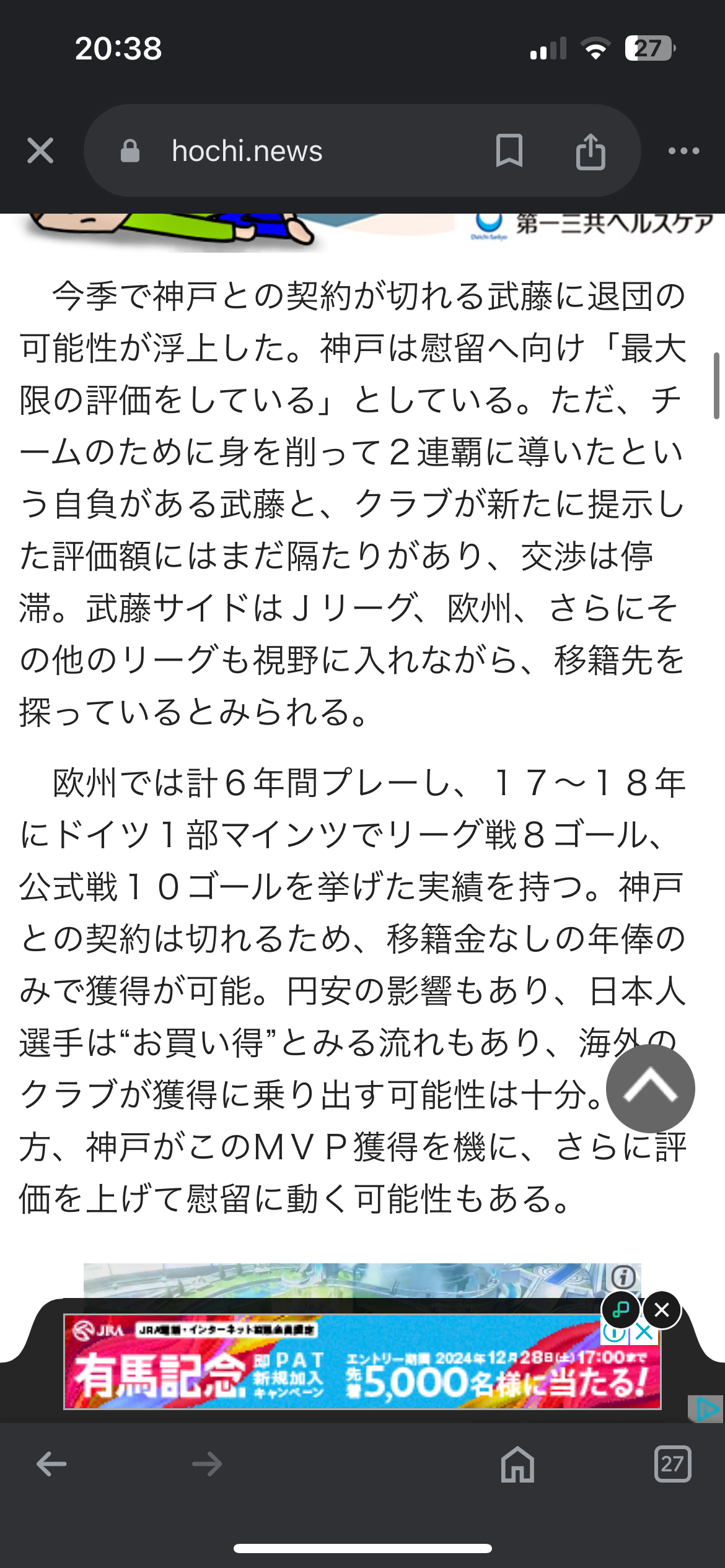The width and height of the screenshot is (725, 1568).
Task: Dismiss the bottom ad with the X button
Action: pos(662,1310)
